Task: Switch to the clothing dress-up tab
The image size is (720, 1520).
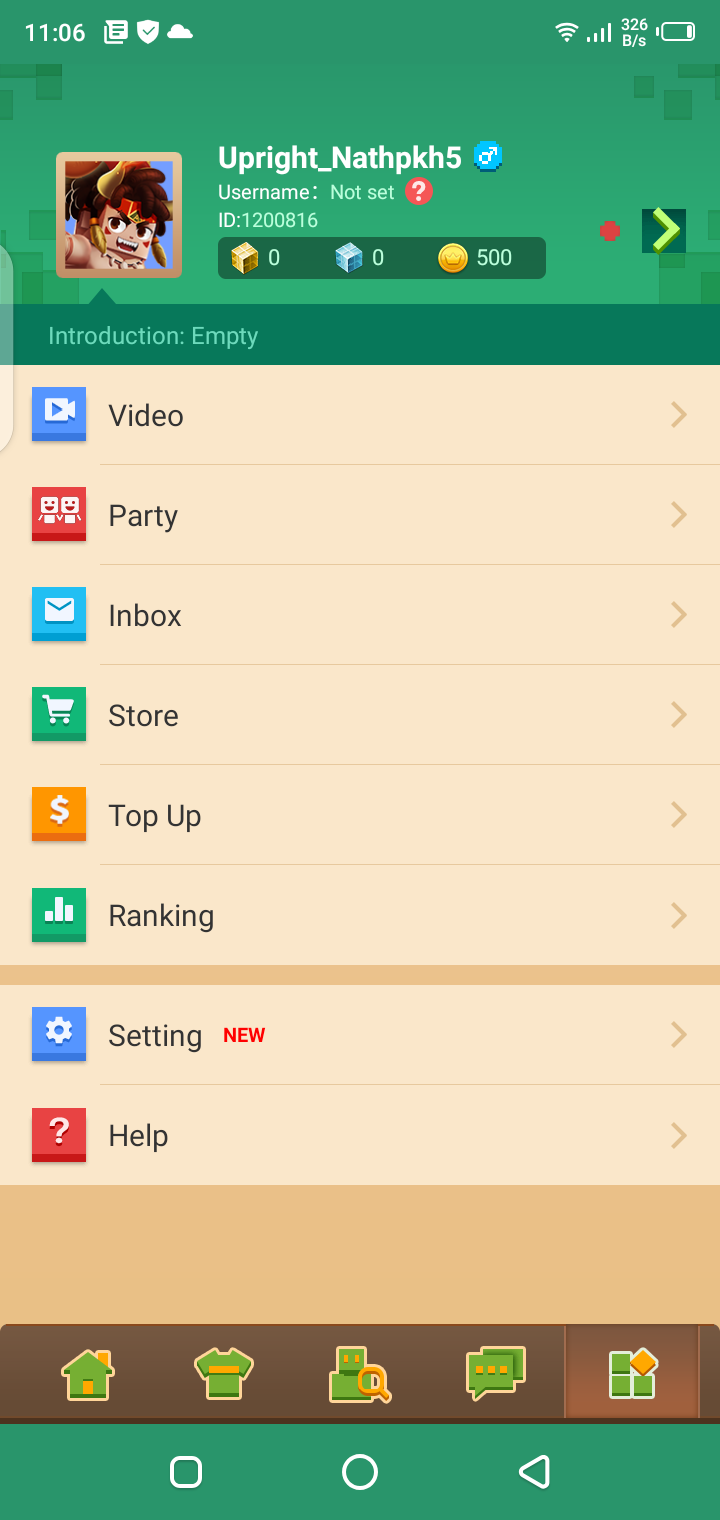Action: point(224,1374)
